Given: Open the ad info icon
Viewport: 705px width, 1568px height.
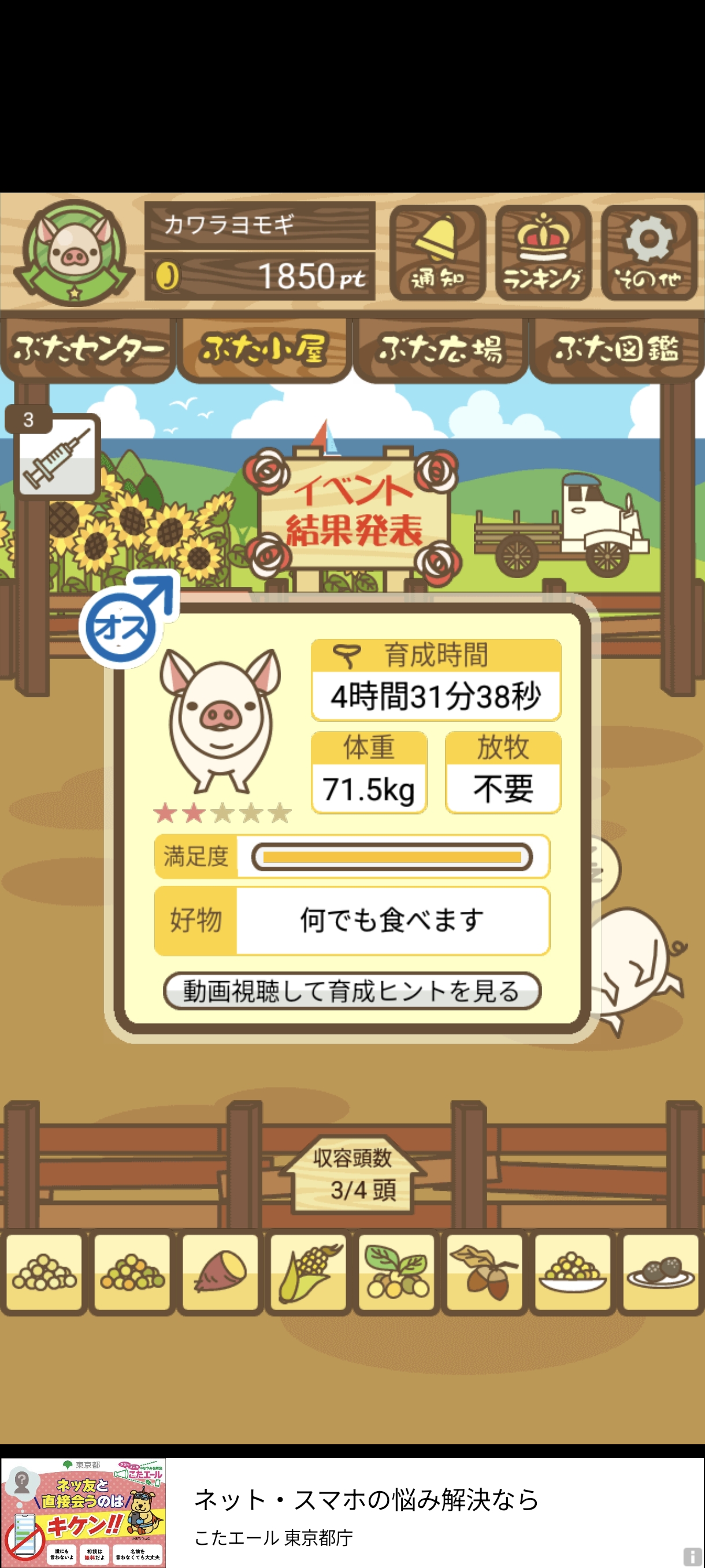Looking at the screenshot, I should (692, 1556).
